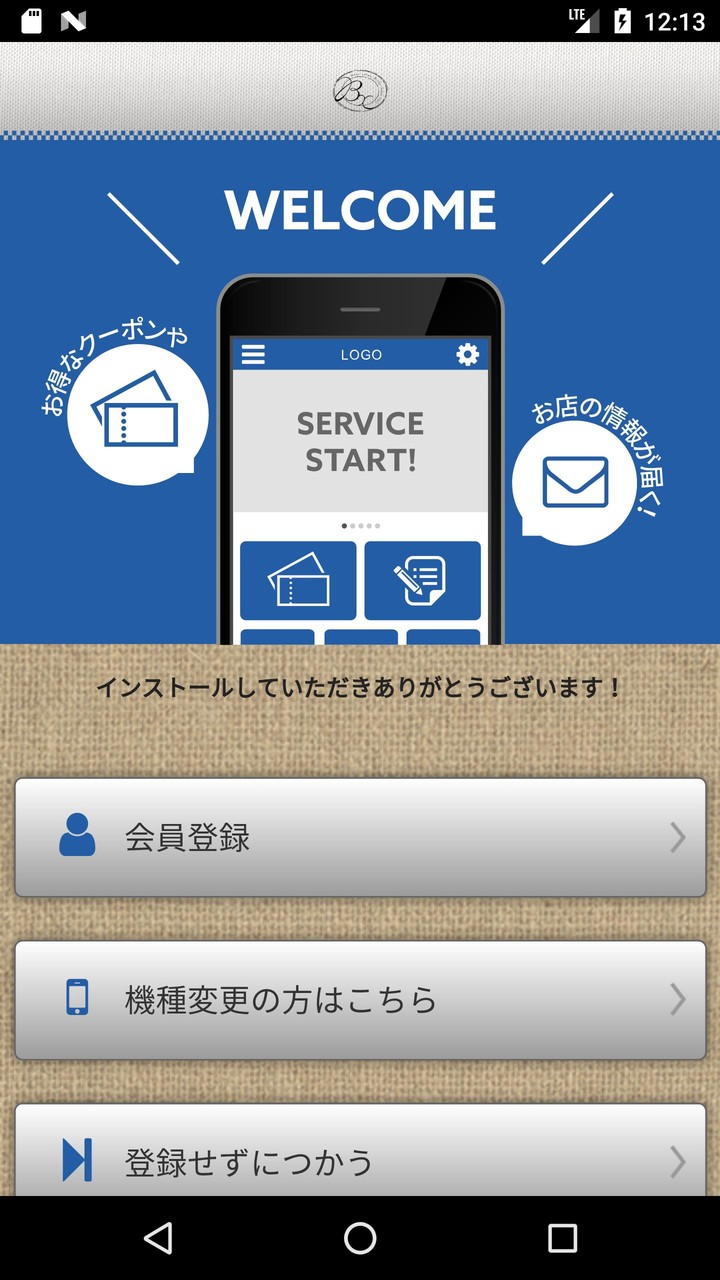Select the pencil memo icon in the mockup

coord(424,580)
